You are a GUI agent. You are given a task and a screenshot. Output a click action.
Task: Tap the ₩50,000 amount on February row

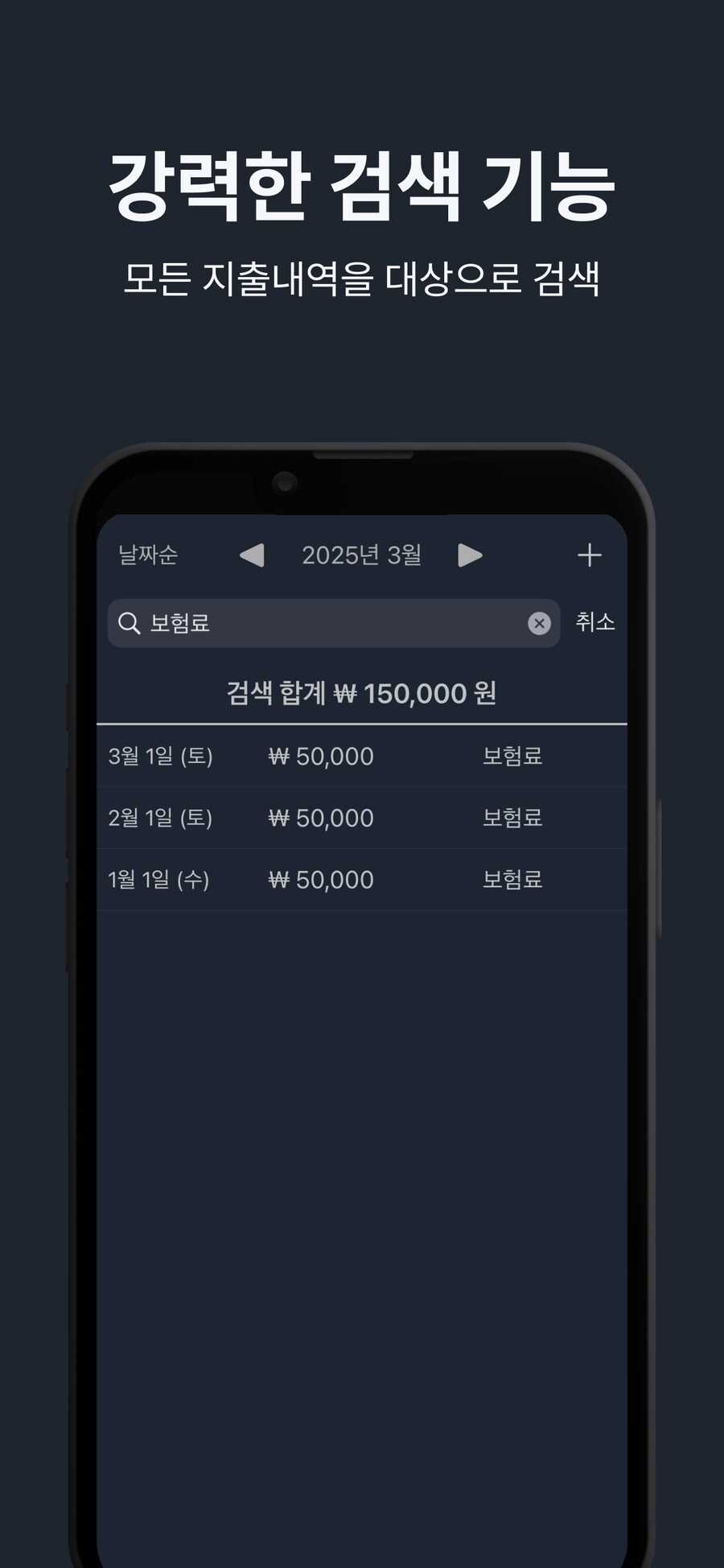tap(319, 818)
